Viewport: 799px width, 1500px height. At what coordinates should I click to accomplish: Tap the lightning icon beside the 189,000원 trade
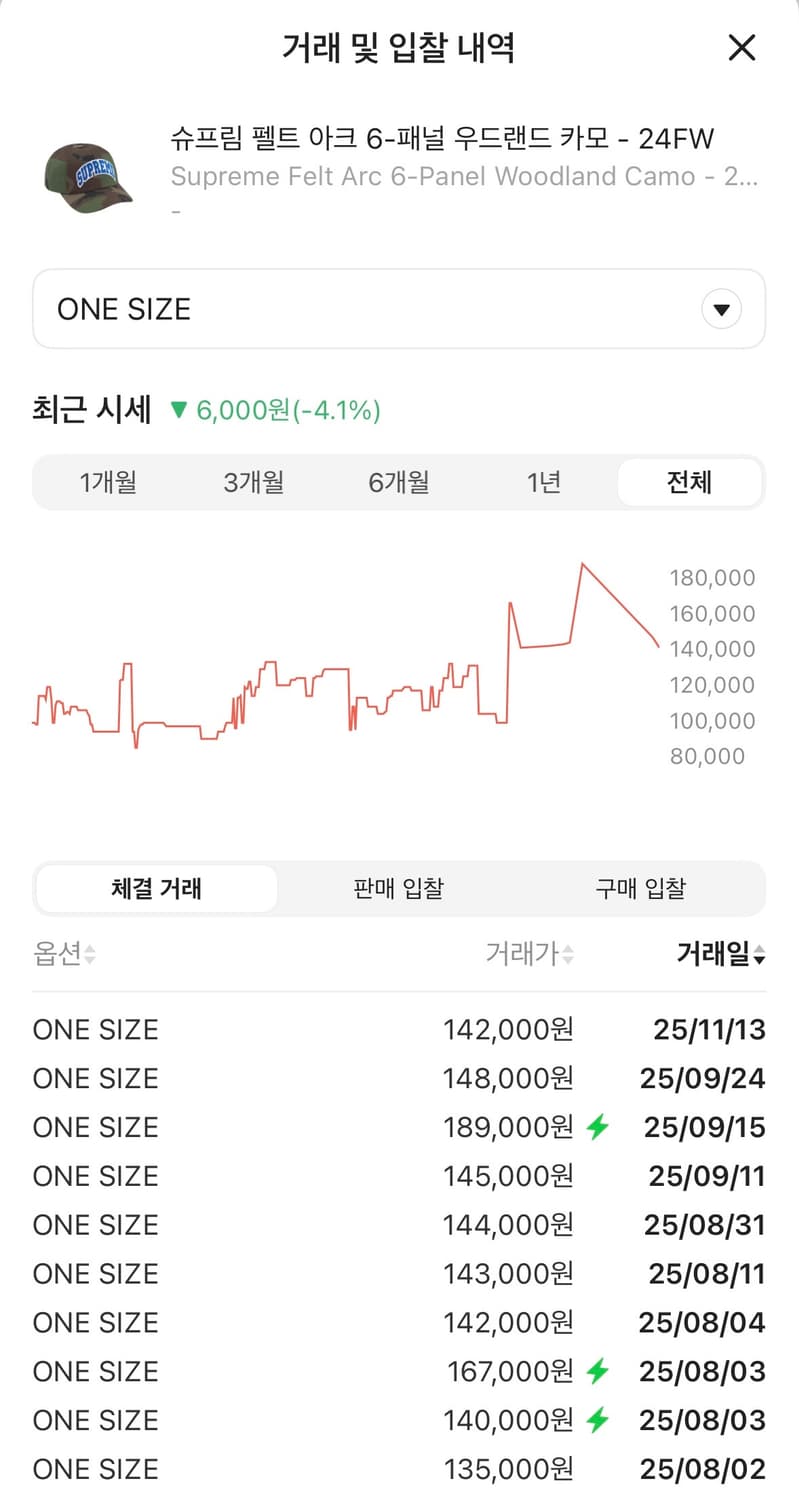pos(597,1126)
